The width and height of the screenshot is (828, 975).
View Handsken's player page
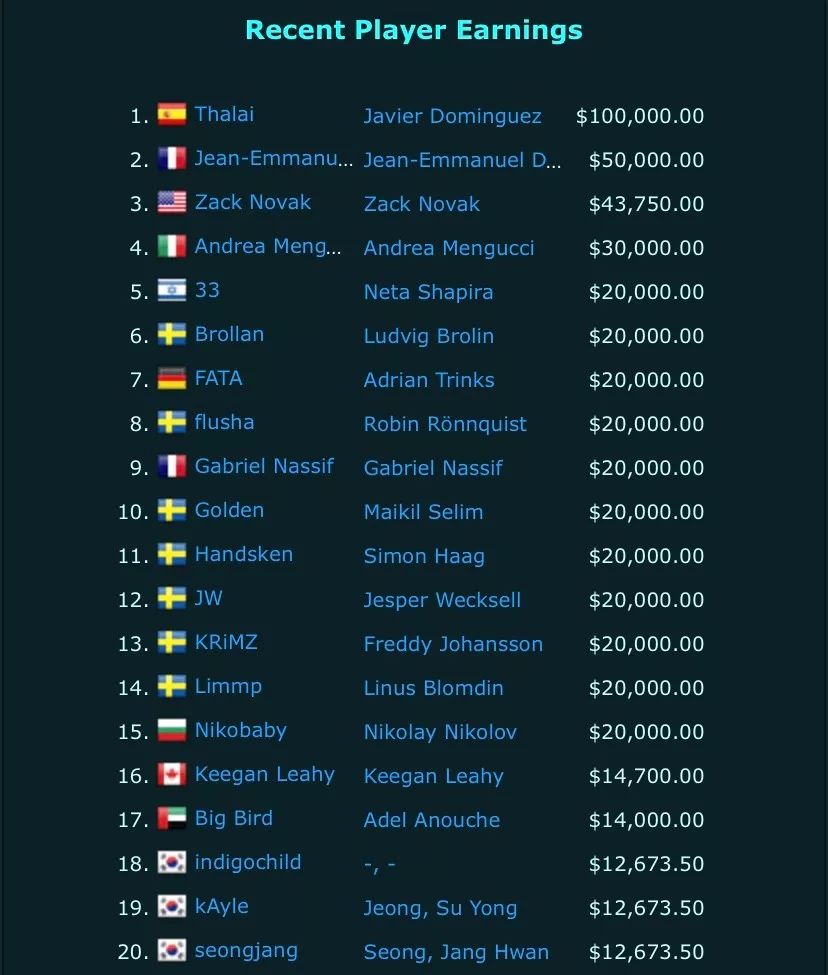(243, 554)
